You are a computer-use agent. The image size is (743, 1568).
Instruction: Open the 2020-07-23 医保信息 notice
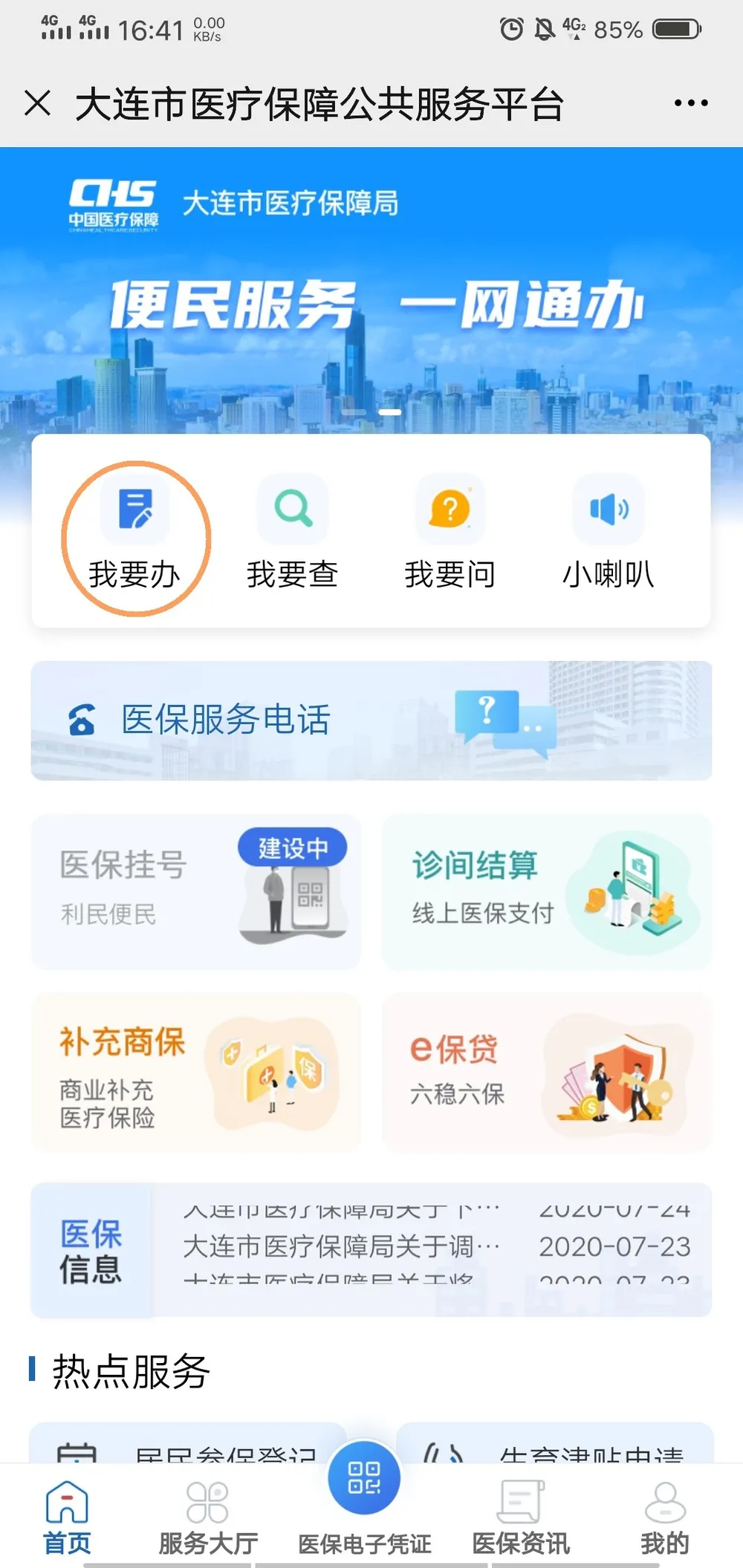click(x=435, y=1247)
